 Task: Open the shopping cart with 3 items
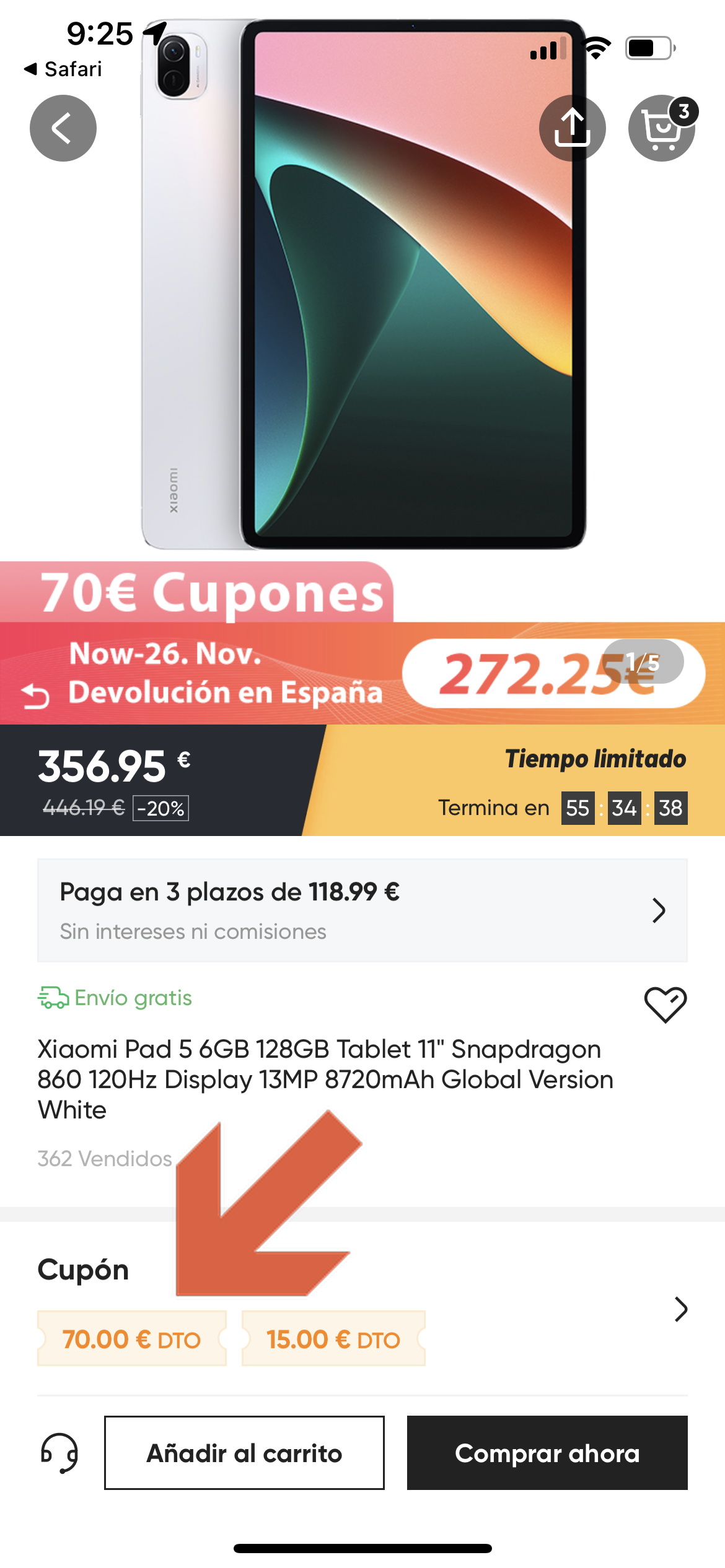point(662,128)
